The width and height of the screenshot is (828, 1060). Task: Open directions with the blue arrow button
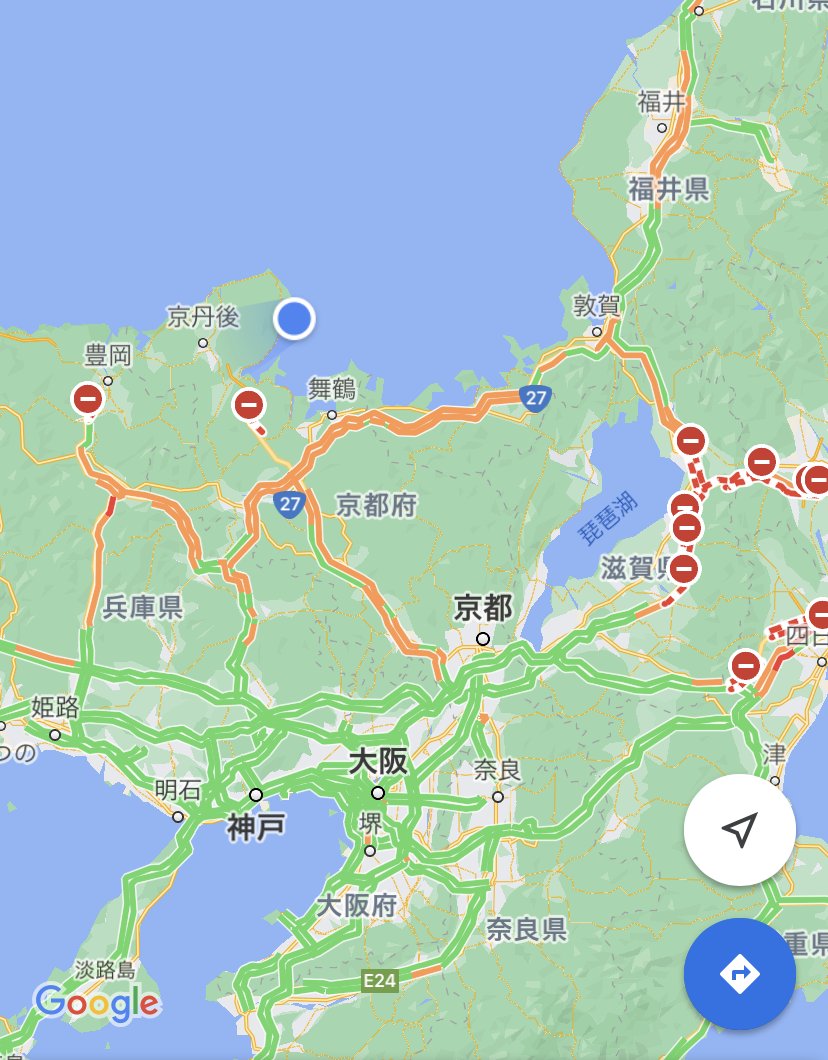(x=739, y=973)
